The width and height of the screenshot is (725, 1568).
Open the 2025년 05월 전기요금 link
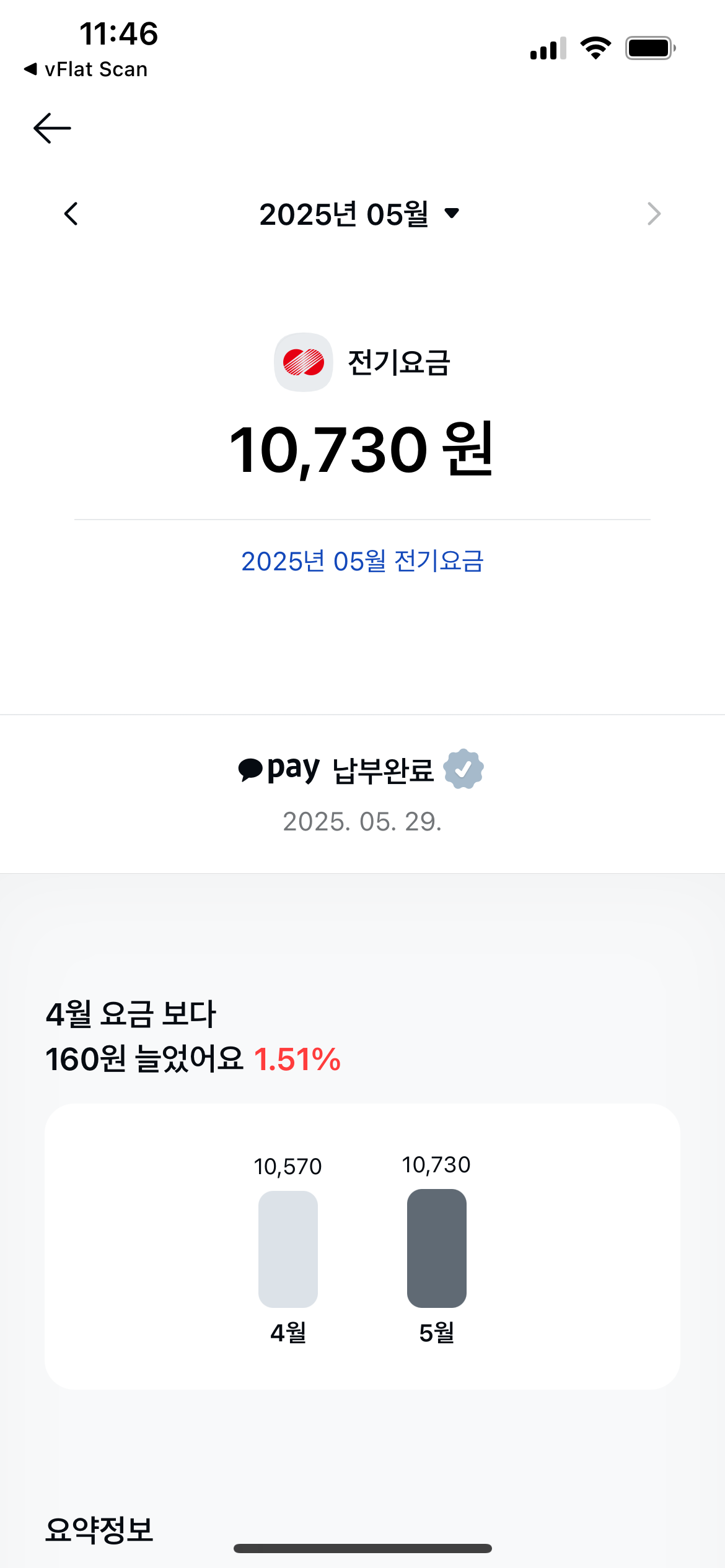[362, 561]
